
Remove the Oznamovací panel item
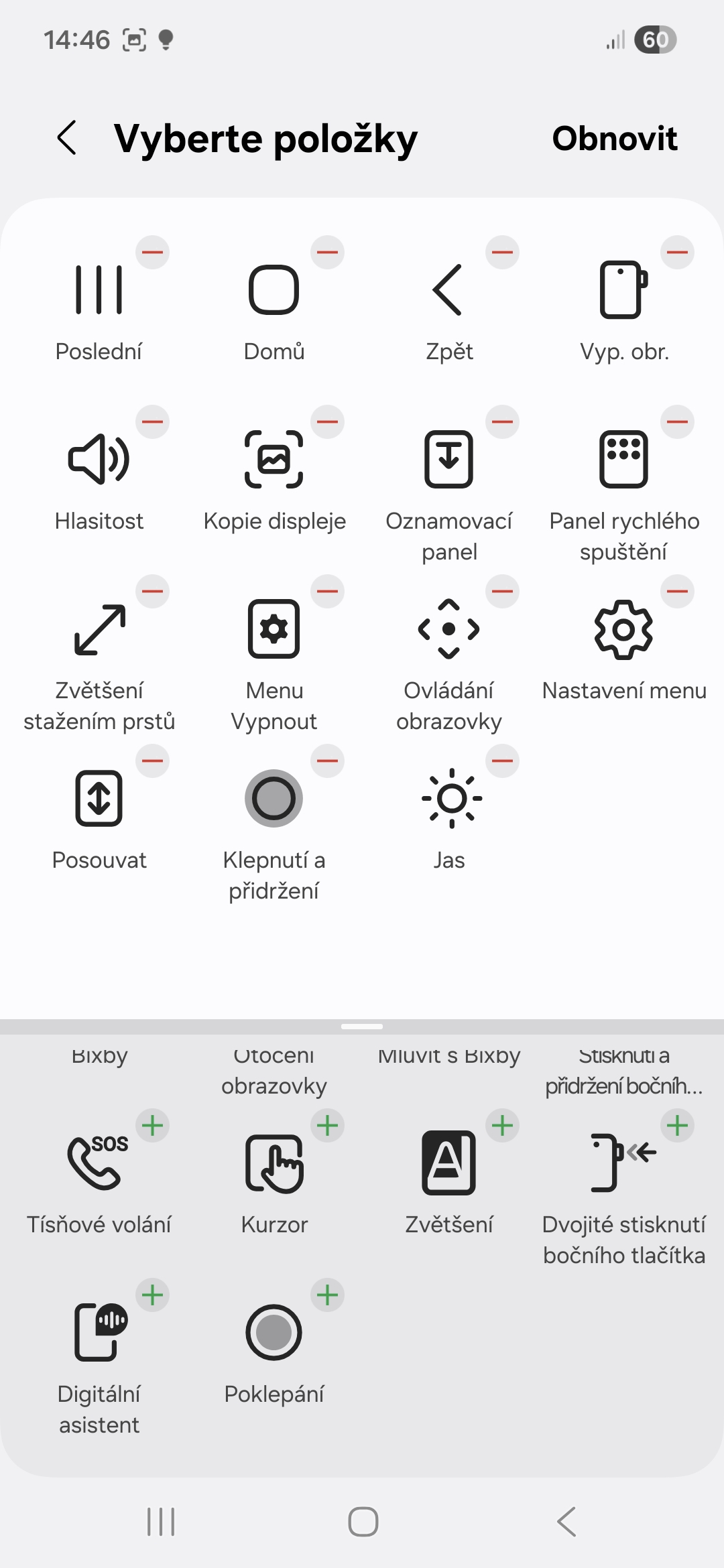pos(502,422)
